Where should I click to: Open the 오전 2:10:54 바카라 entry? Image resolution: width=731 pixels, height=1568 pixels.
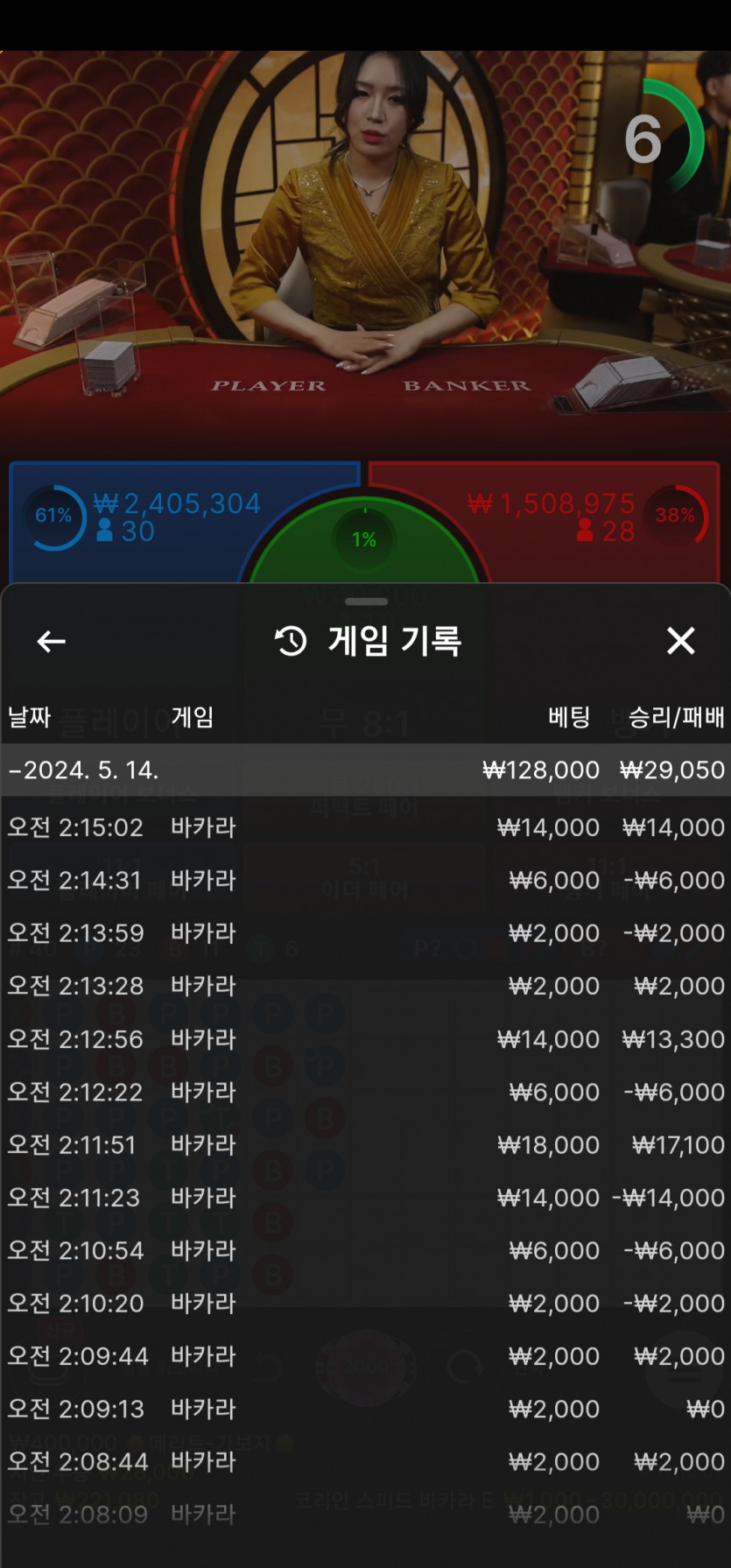365,1250
